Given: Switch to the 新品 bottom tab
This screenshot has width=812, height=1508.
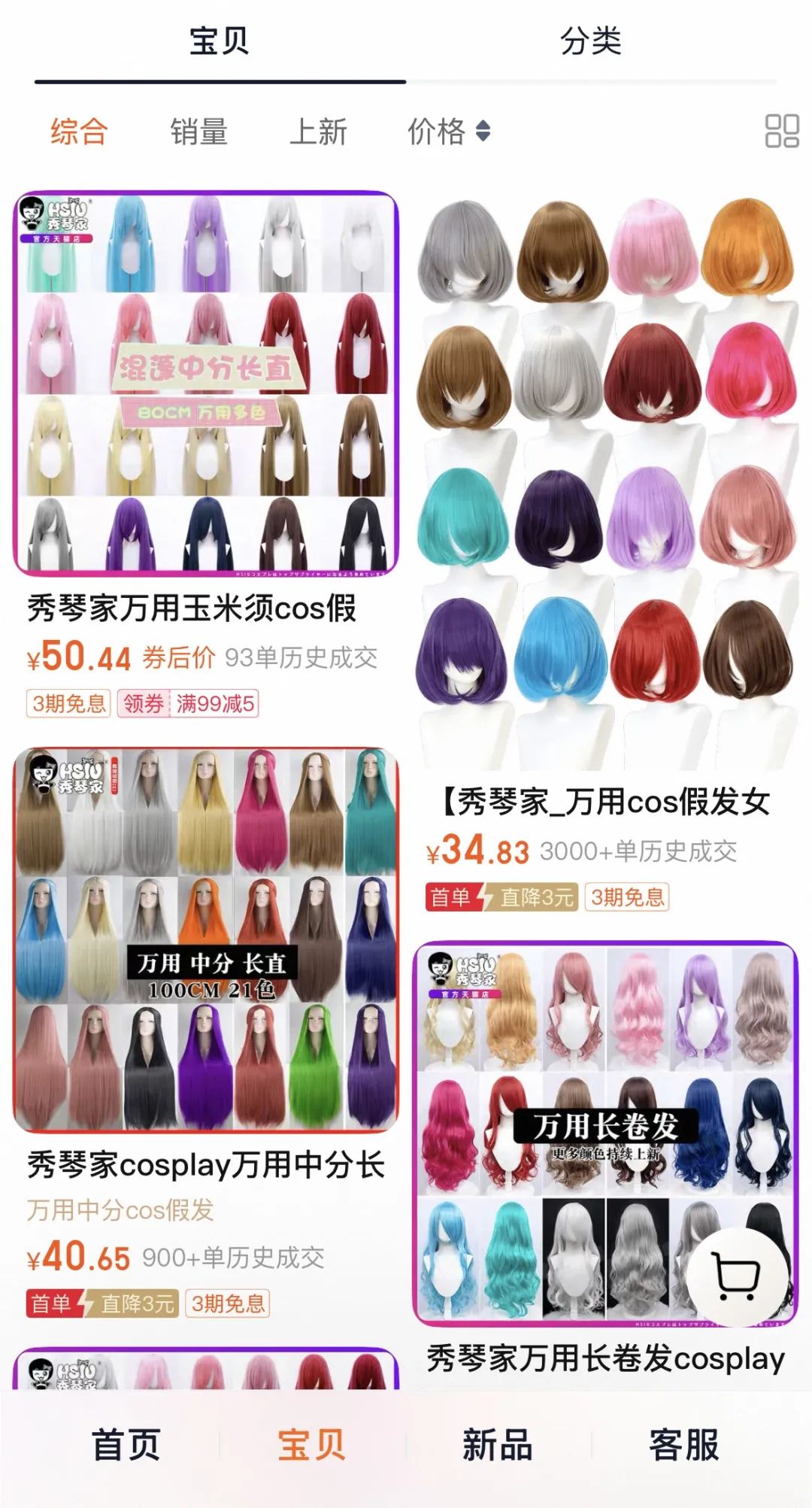Looking at the screenshot, I should (497, 1445).
